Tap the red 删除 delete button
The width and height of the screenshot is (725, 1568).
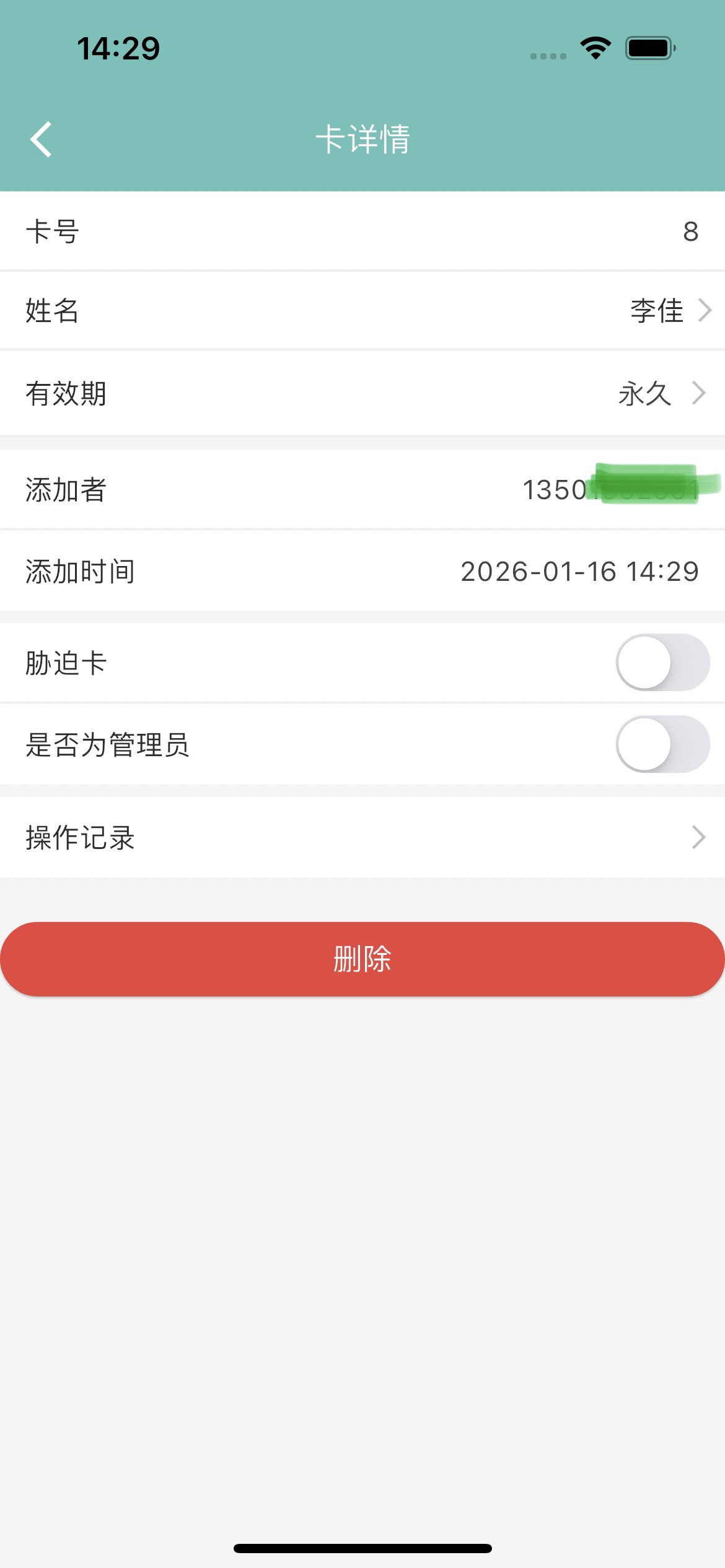[362, 959]
